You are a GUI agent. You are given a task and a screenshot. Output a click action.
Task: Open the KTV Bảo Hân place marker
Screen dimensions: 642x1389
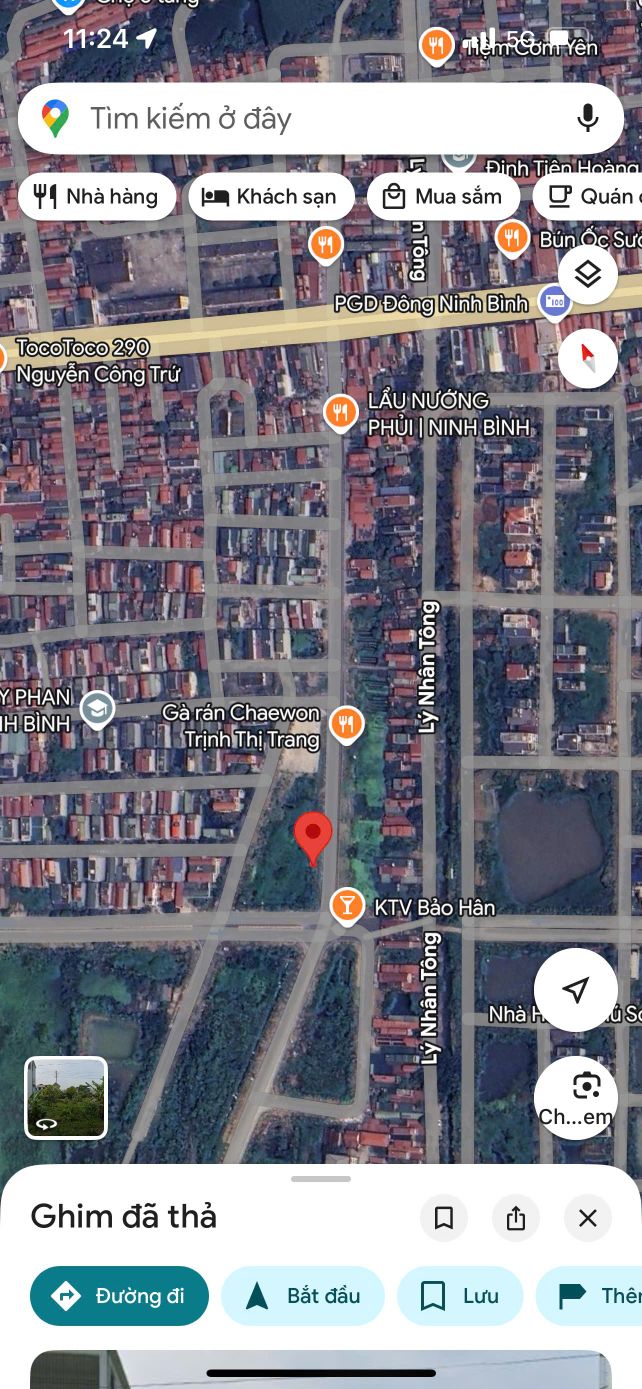(346, 906)
